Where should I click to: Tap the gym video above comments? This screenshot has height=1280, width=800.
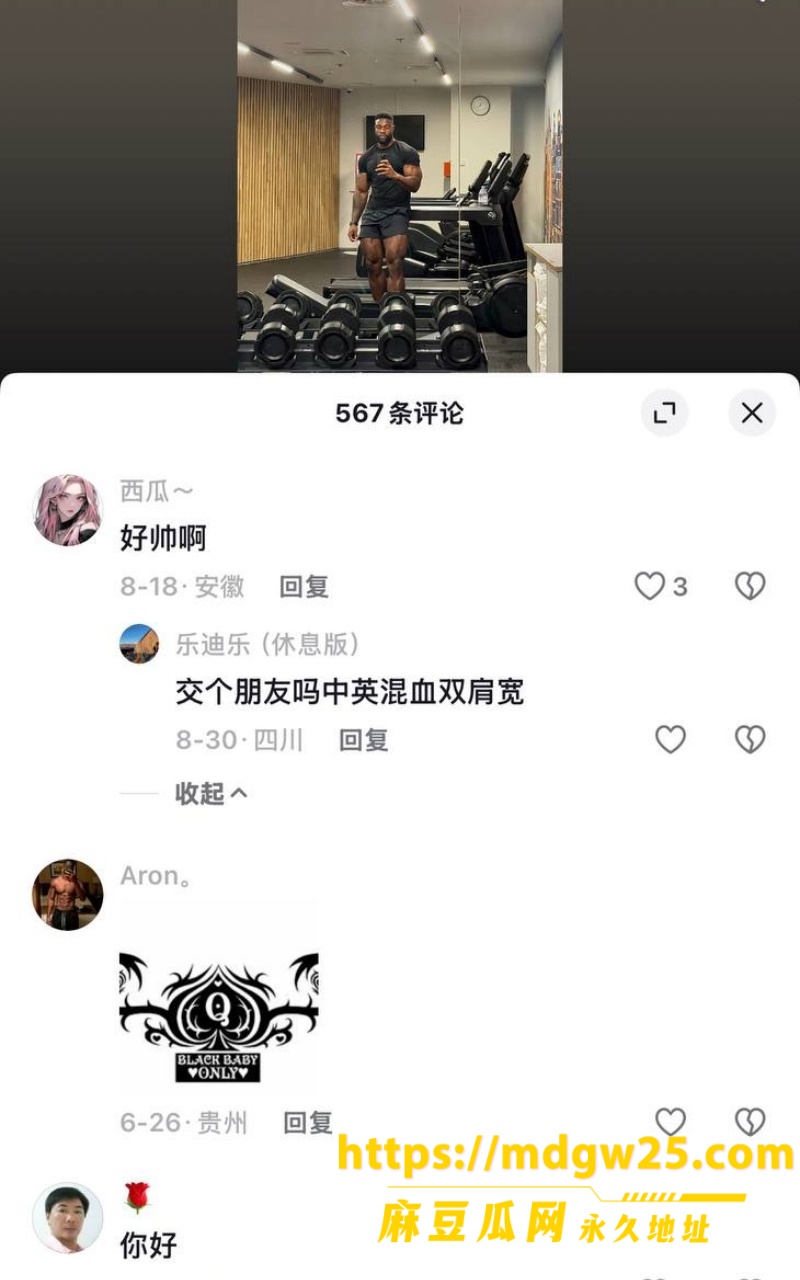tap(400, 186)
